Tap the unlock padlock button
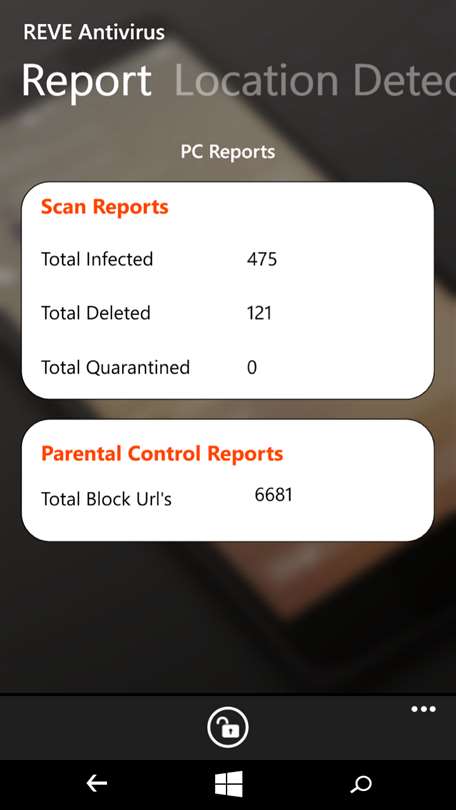456x810 pixels. point(228,727)
